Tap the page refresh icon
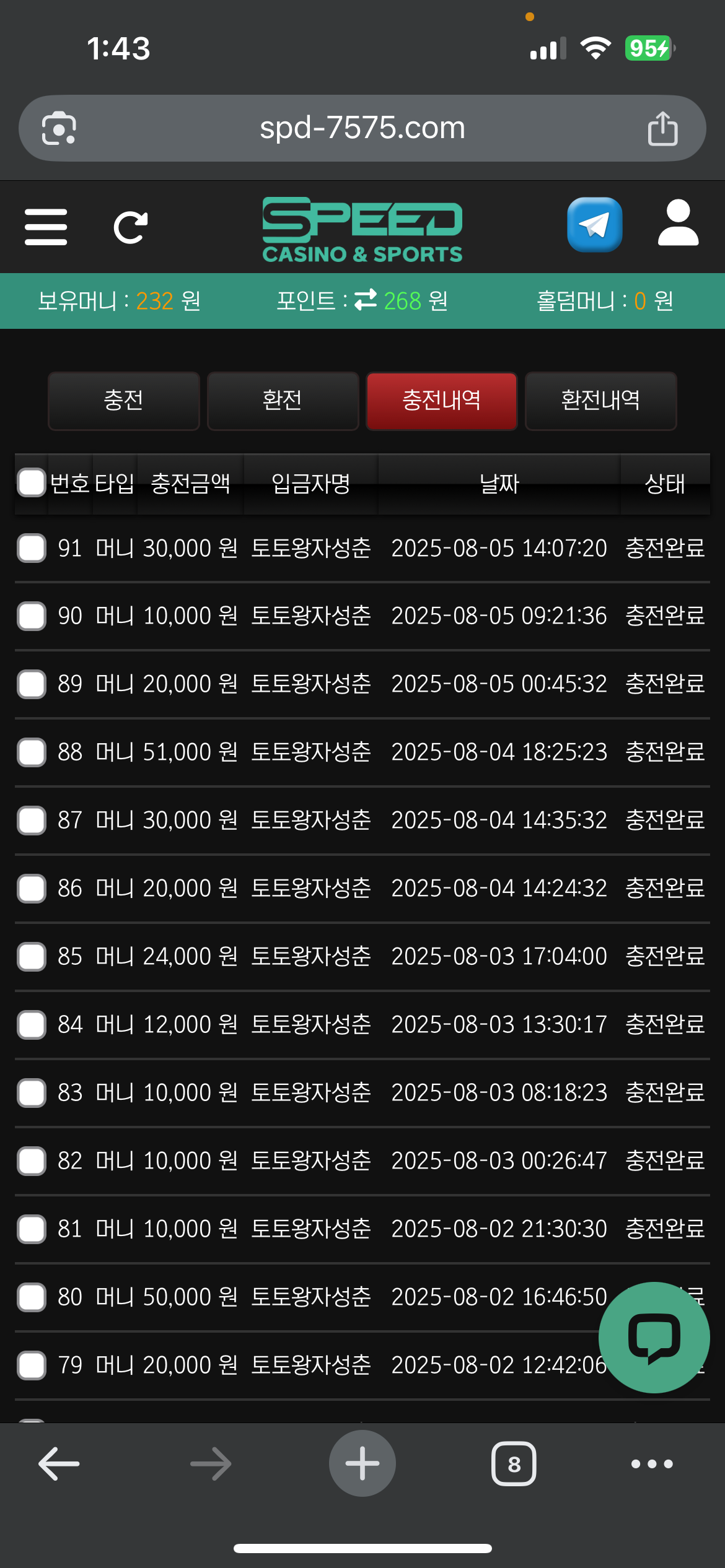 pos(130,227)
